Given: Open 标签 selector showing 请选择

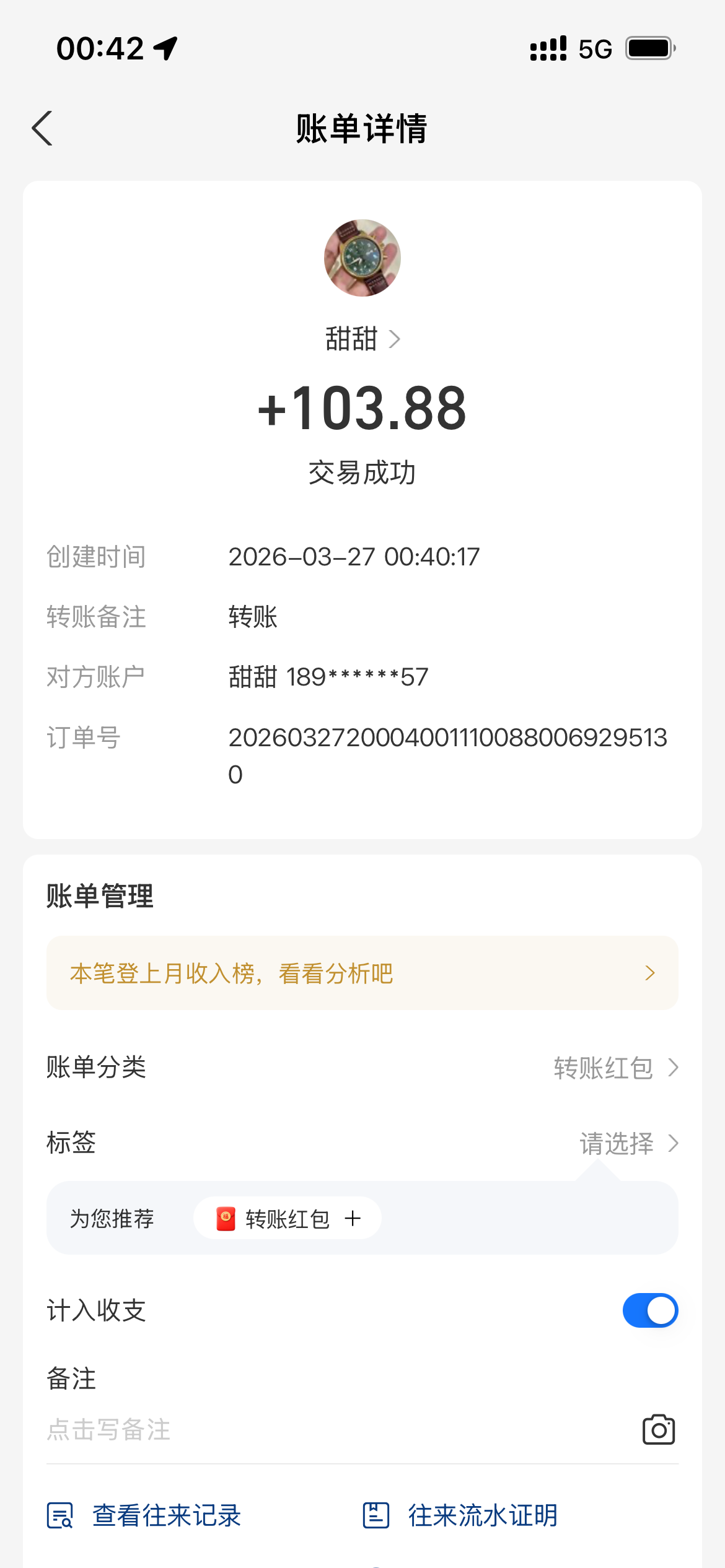Looking at the screenshot, I should 628,1143.
